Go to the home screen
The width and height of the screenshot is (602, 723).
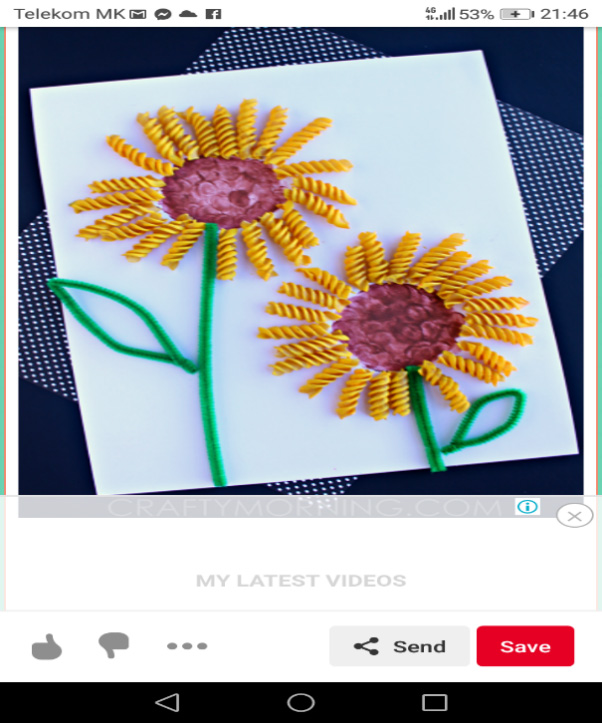pos(300,702)
